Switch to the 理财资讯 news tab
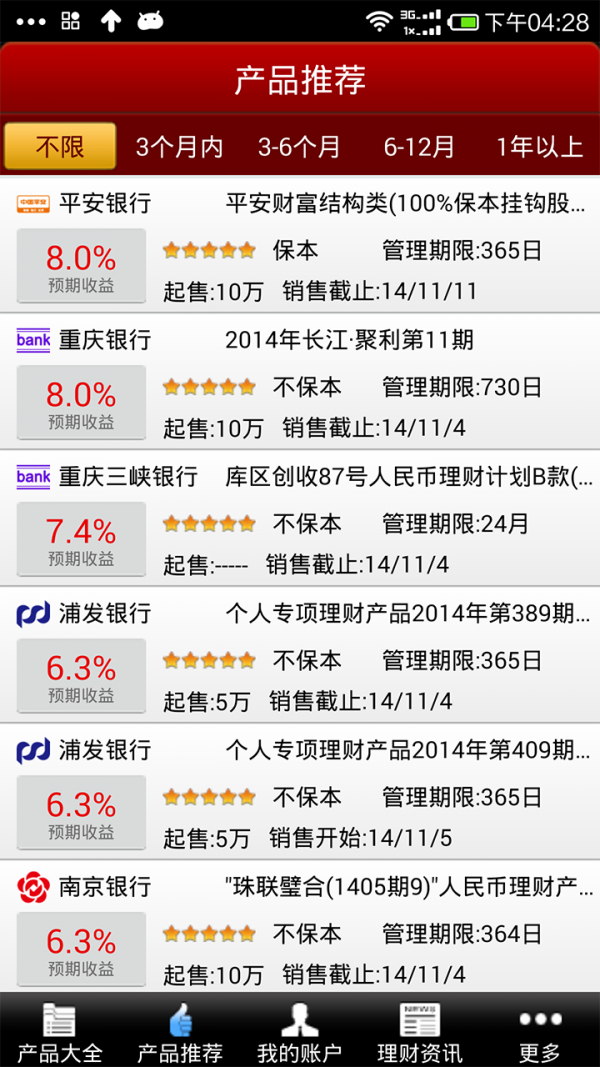The width and height of the screenshot is (600, 1067). pos(419,1031)
